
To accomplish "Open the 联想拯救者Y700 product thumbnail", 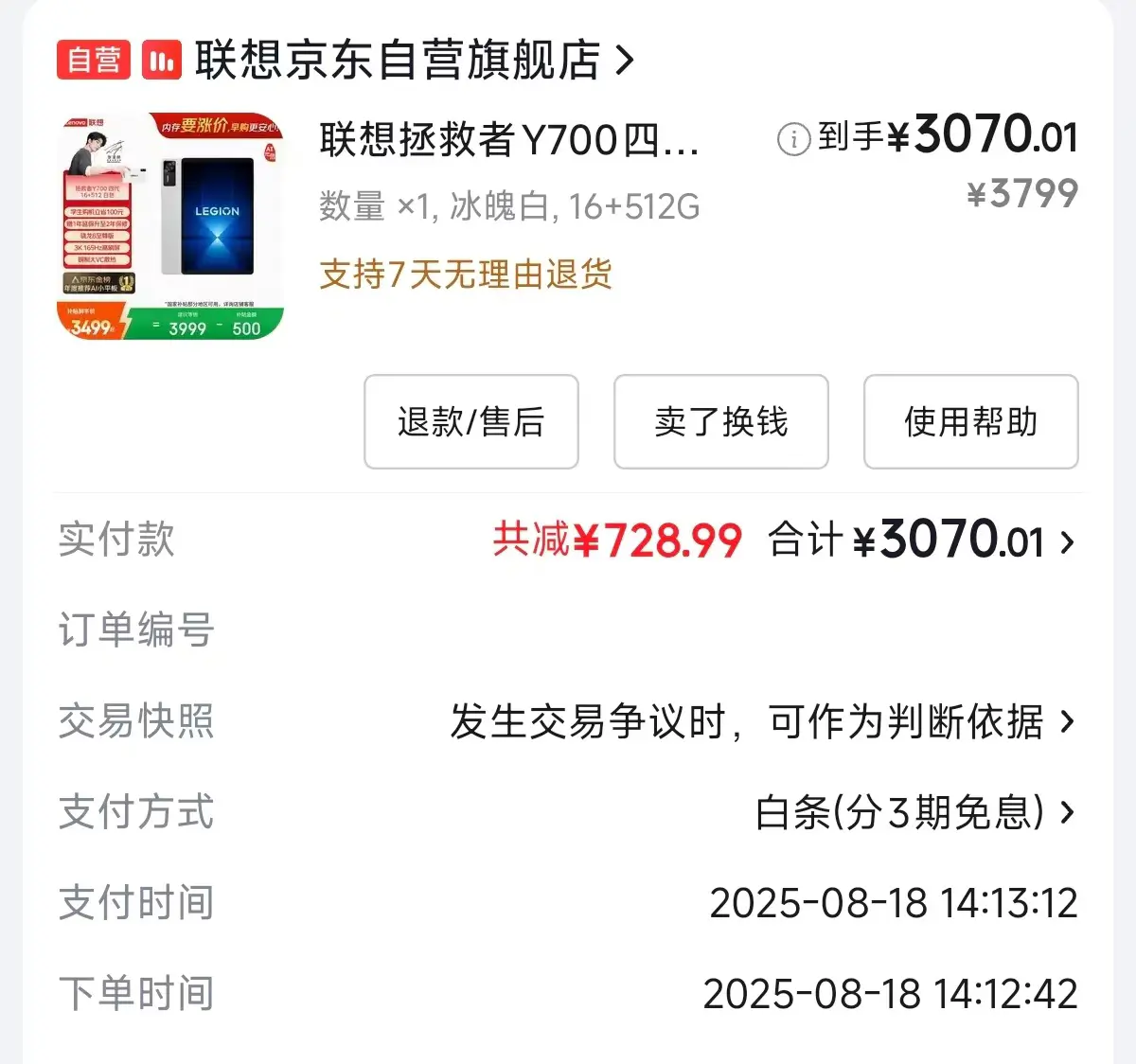I will click(170, 227).
